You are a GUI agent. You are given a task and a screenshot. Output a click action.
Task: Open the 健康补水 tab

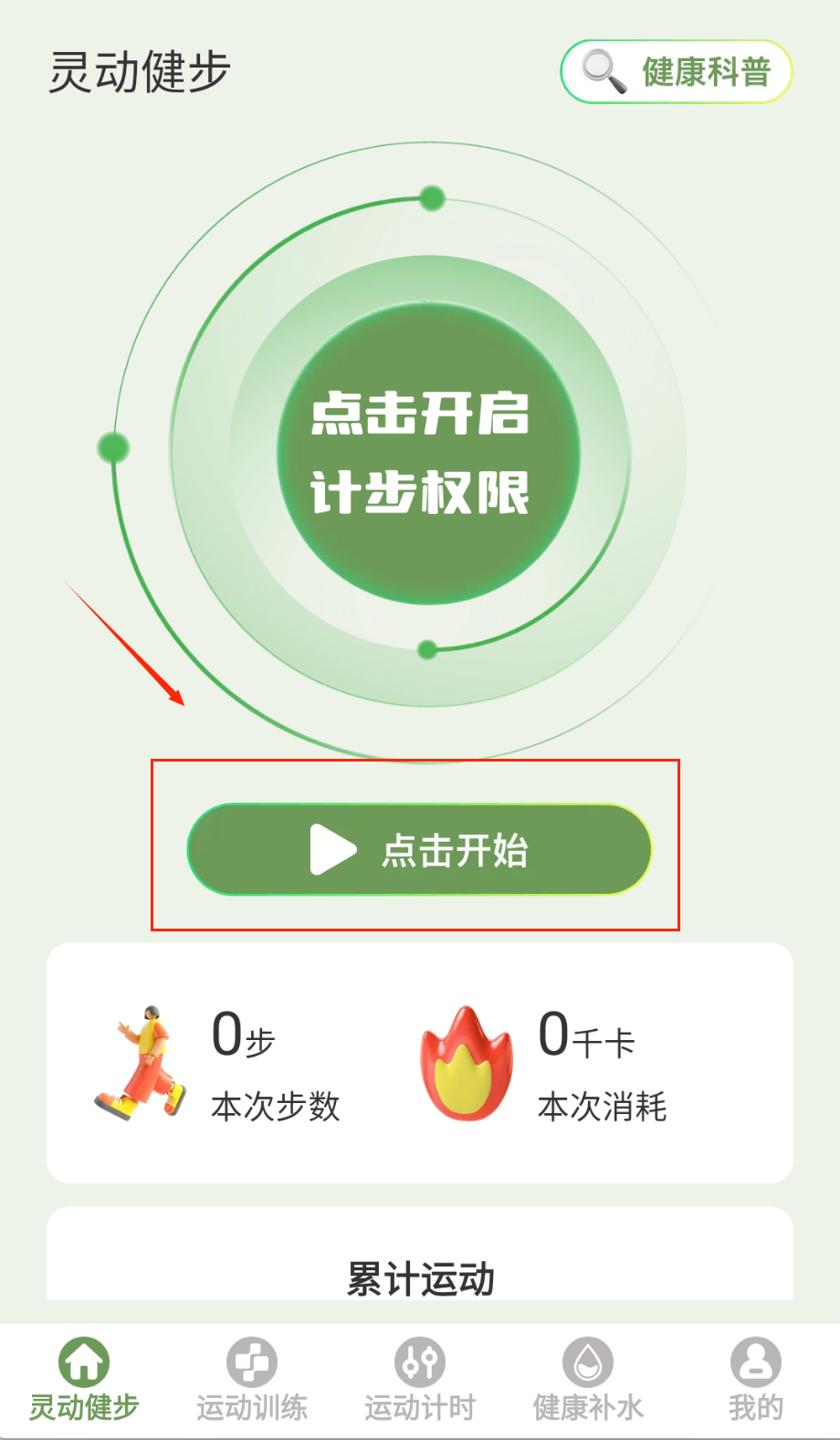point(588,1379)
